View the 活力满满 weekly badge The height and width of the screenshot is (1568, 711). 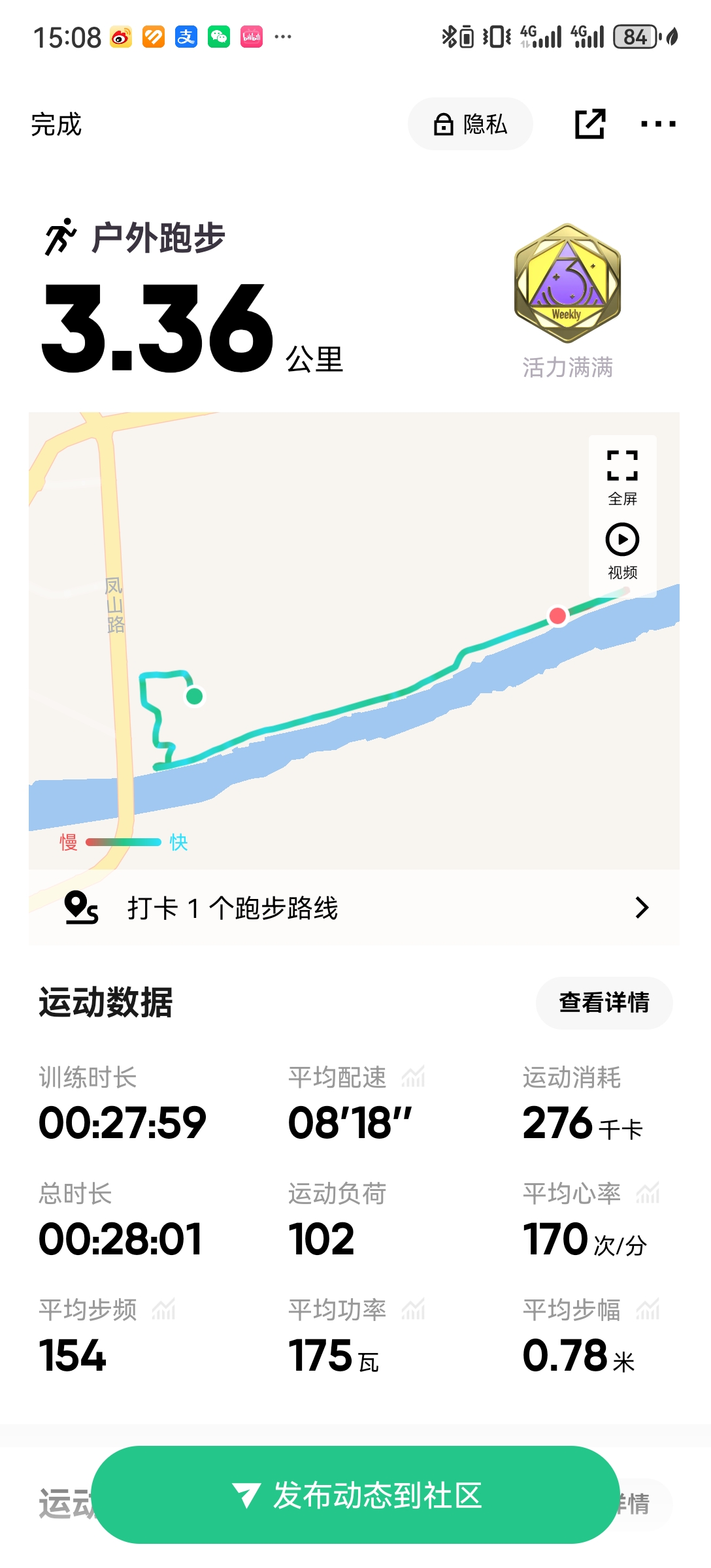coord(567,284)
